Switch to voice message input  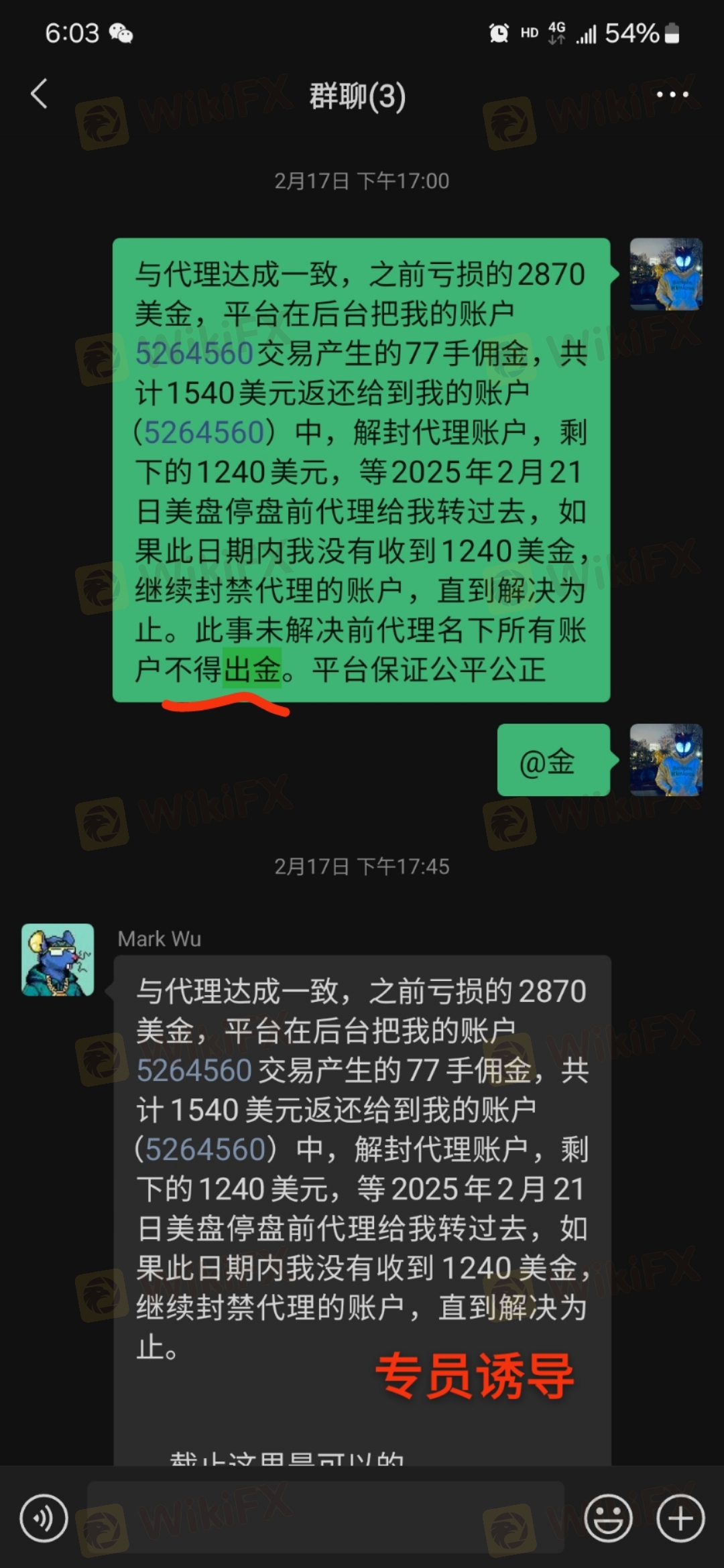44,1518
